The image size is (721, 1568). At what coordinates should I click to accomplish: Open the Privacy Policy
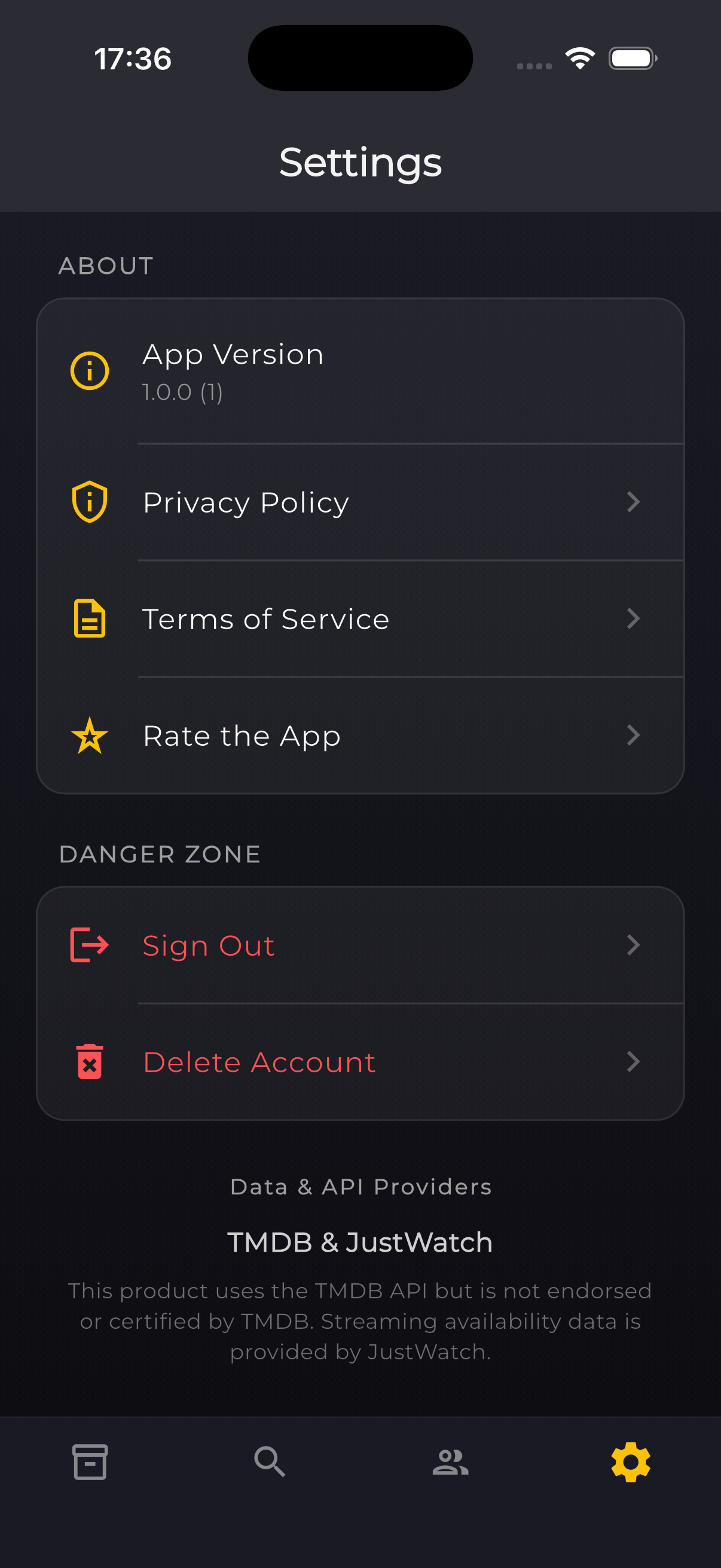click(x=359, y=502)
